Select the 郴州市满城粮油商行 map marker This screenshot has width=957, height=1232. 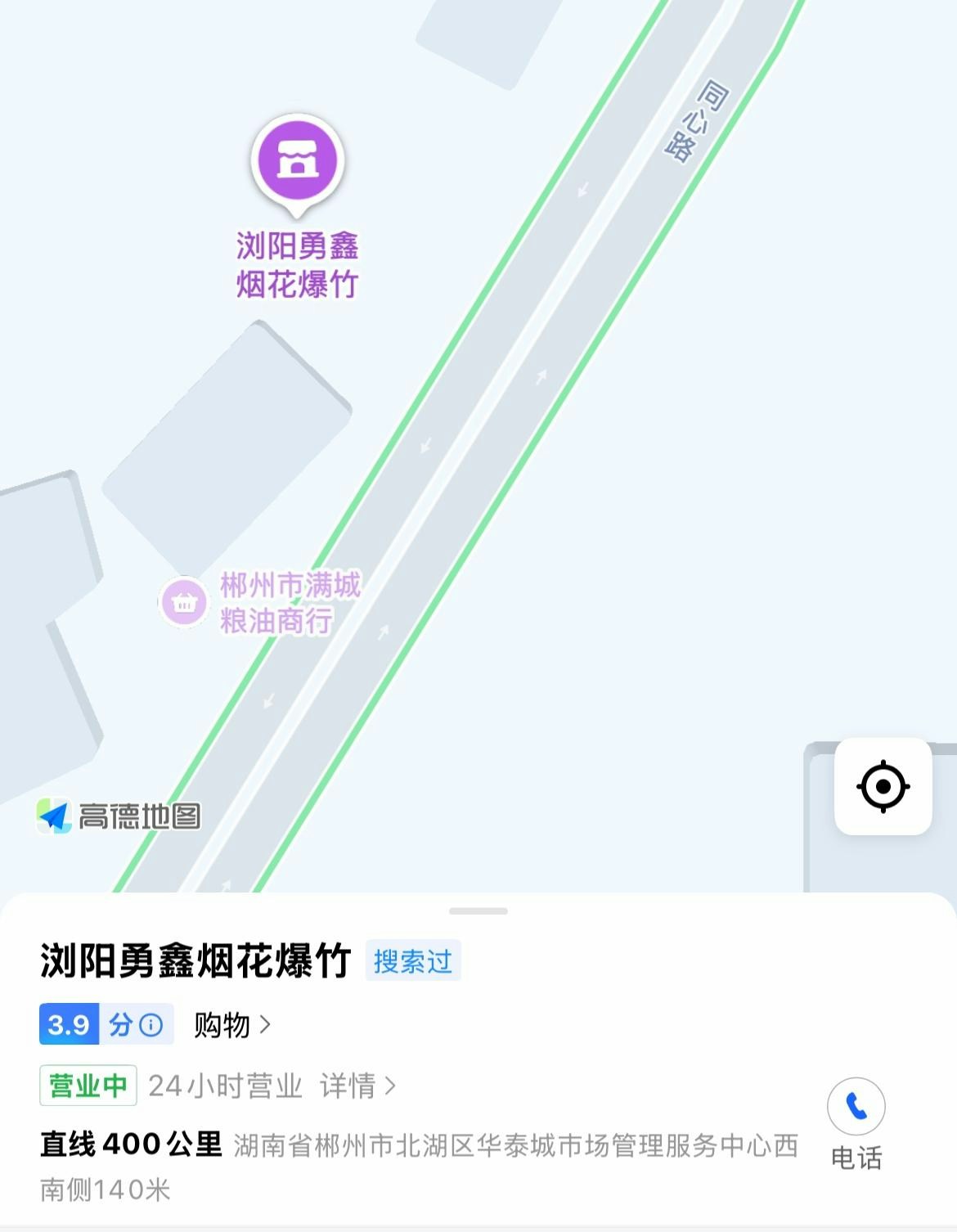[185, 603]
